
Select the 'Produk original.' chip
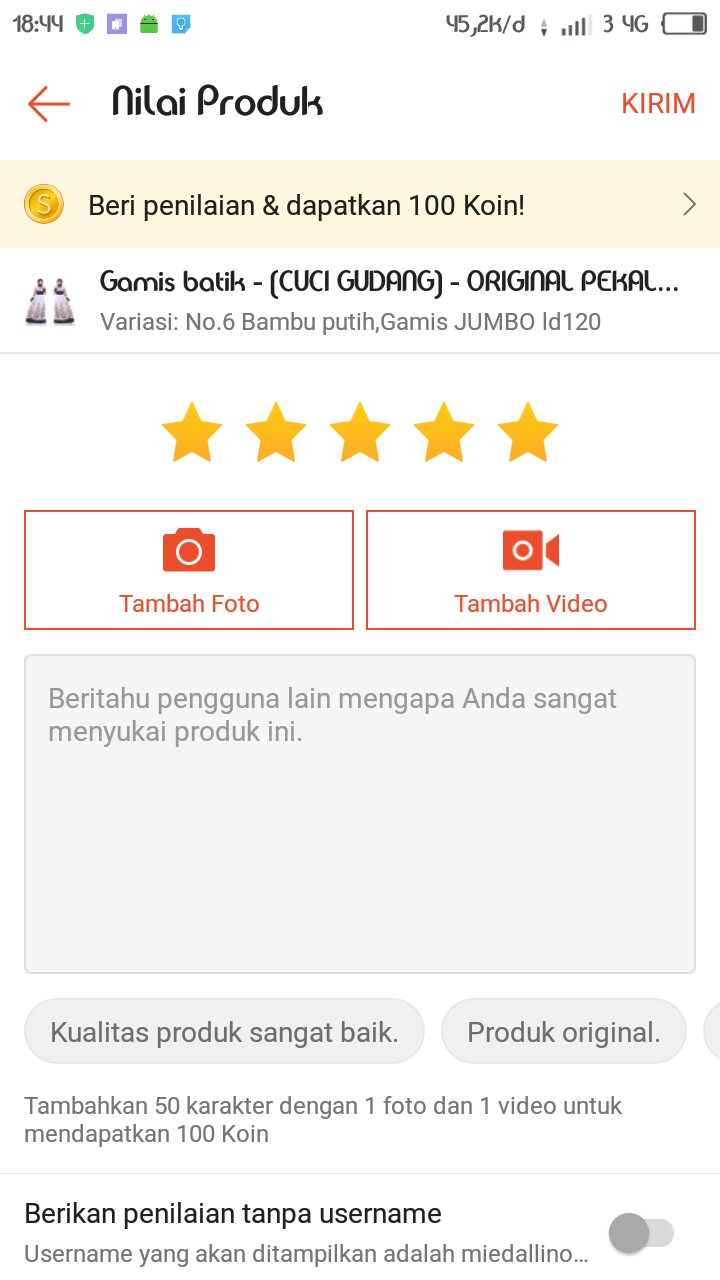point(564,1032)
